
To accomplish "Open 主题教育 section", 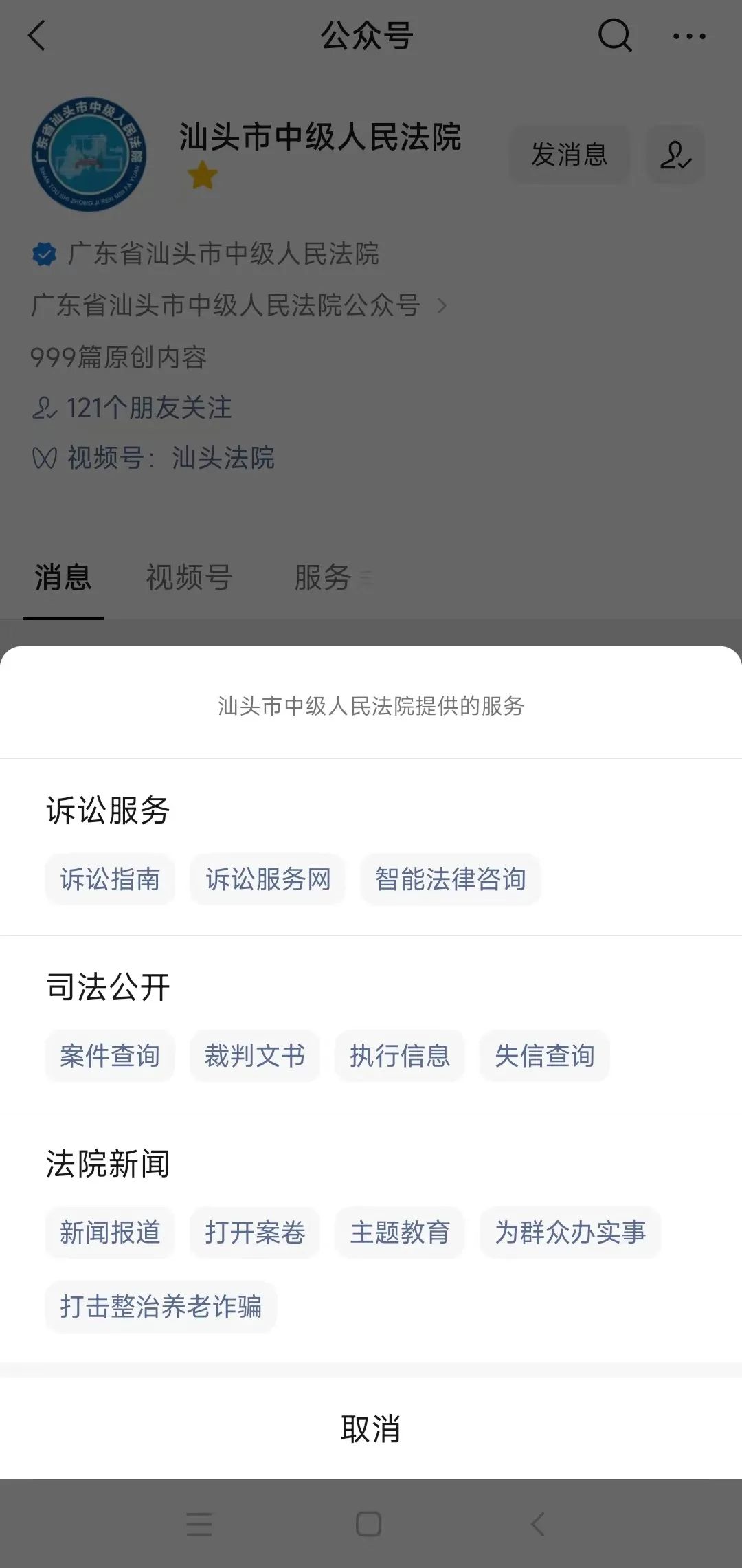I will pos(400,1233).
